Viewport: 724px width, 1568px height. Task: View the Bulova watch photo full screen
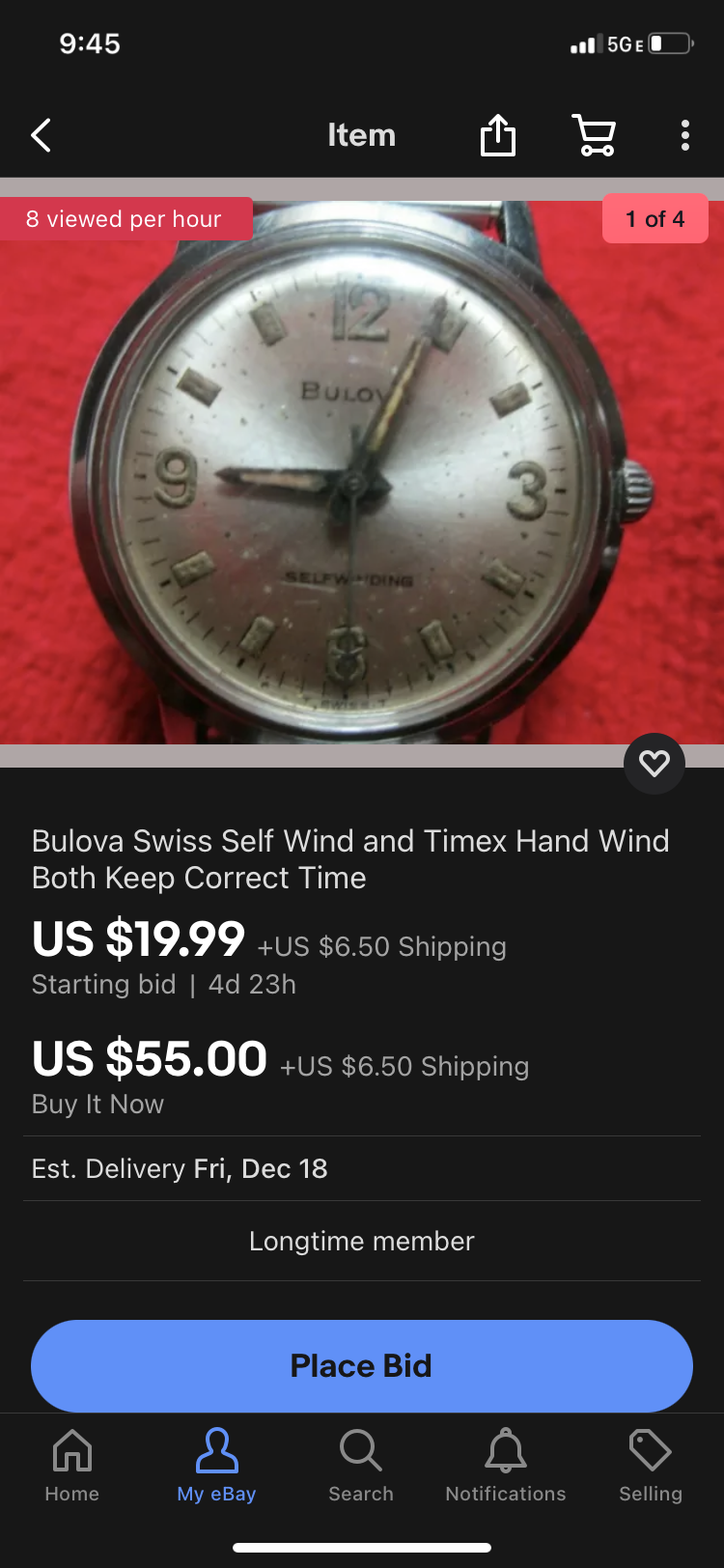tap(362, 473)
